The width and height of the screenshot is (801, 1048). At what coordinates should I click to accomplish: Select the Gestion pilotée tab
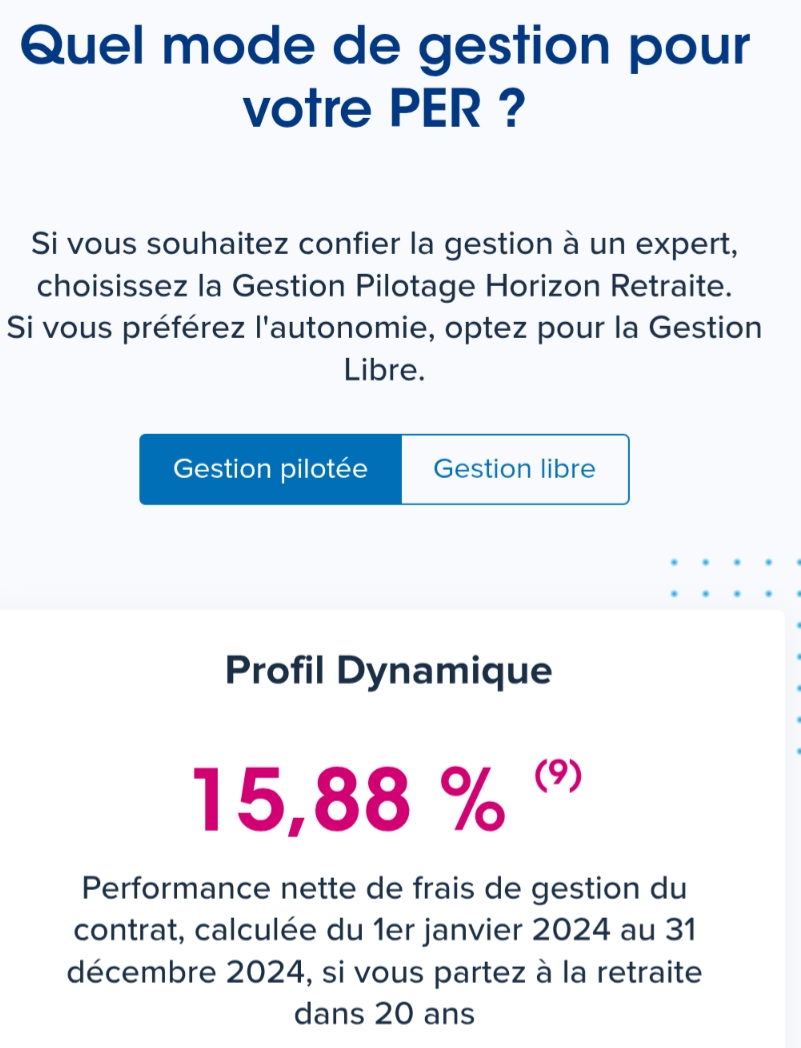pyautogui.click(x=270, y=469)
